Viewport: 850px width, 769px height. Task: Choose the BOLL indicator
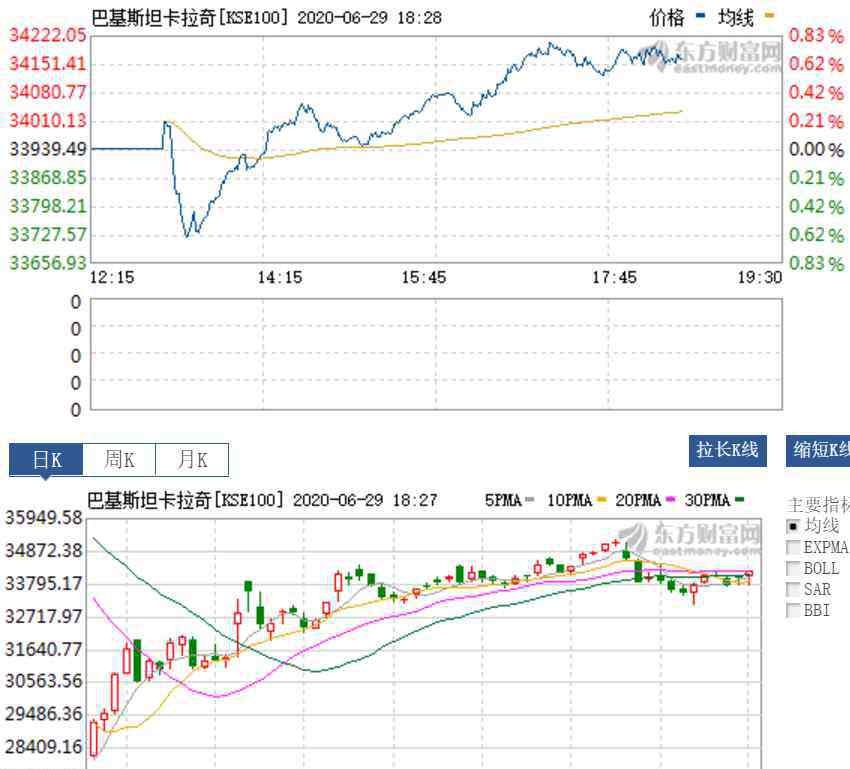[793, 568]
